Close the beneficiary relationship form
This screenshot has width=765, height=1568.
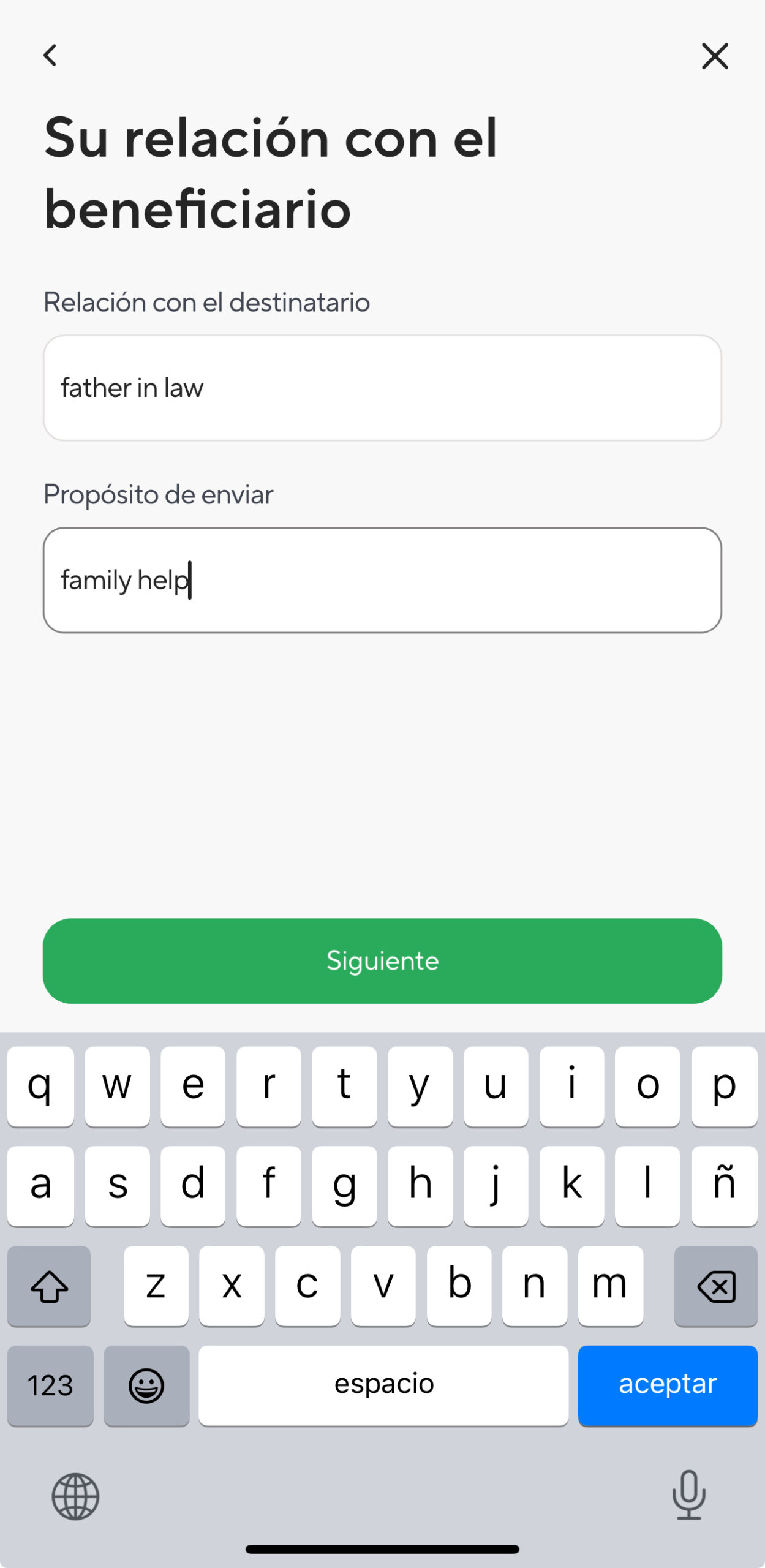[714, 56]
